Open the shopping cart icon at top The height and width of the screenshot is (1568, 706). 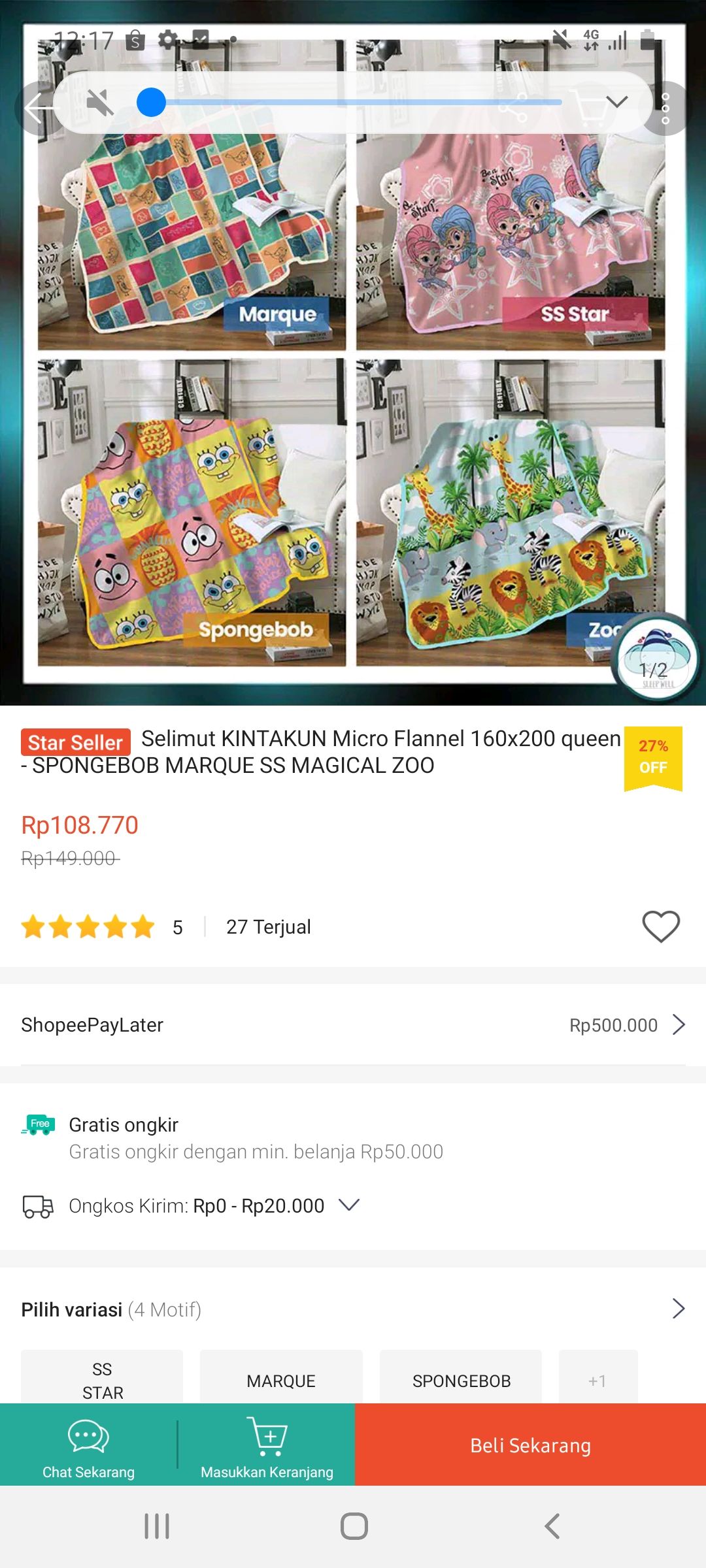(x=592, y=105)
